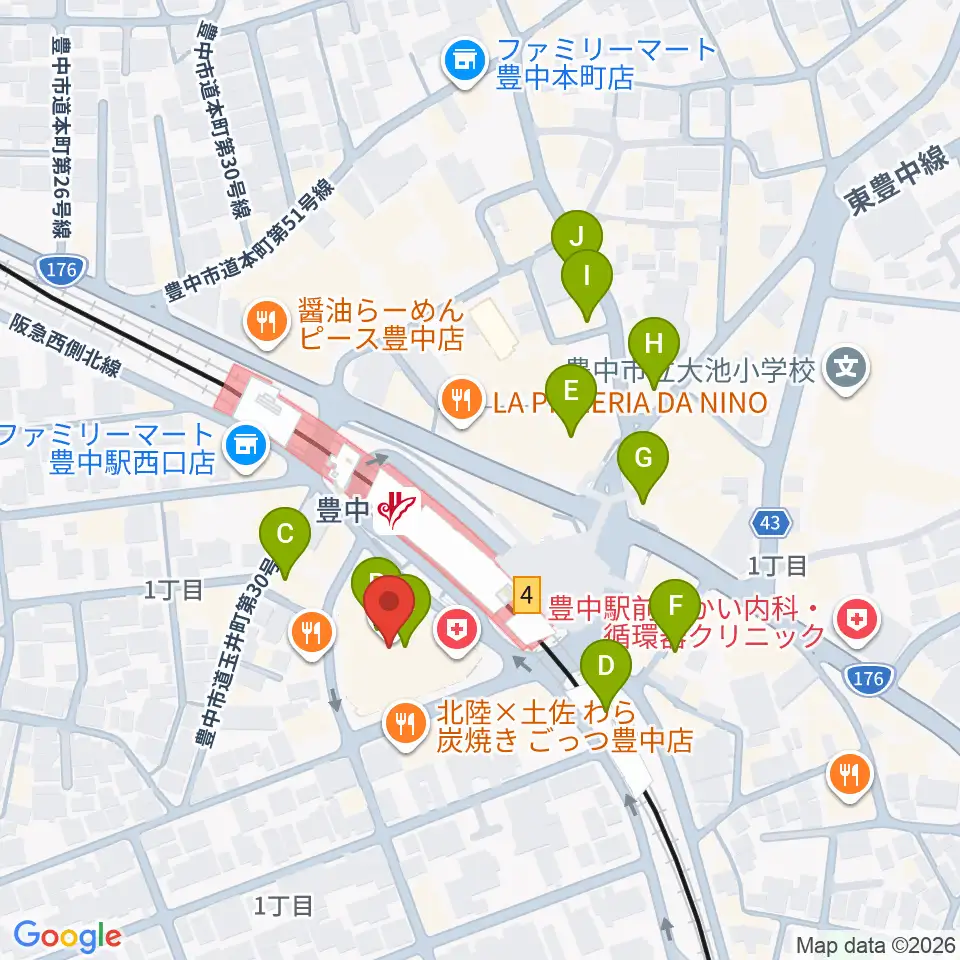960x960 pixels.
Task: Tap the green marker labeled F
Action: tap(675, 608)
